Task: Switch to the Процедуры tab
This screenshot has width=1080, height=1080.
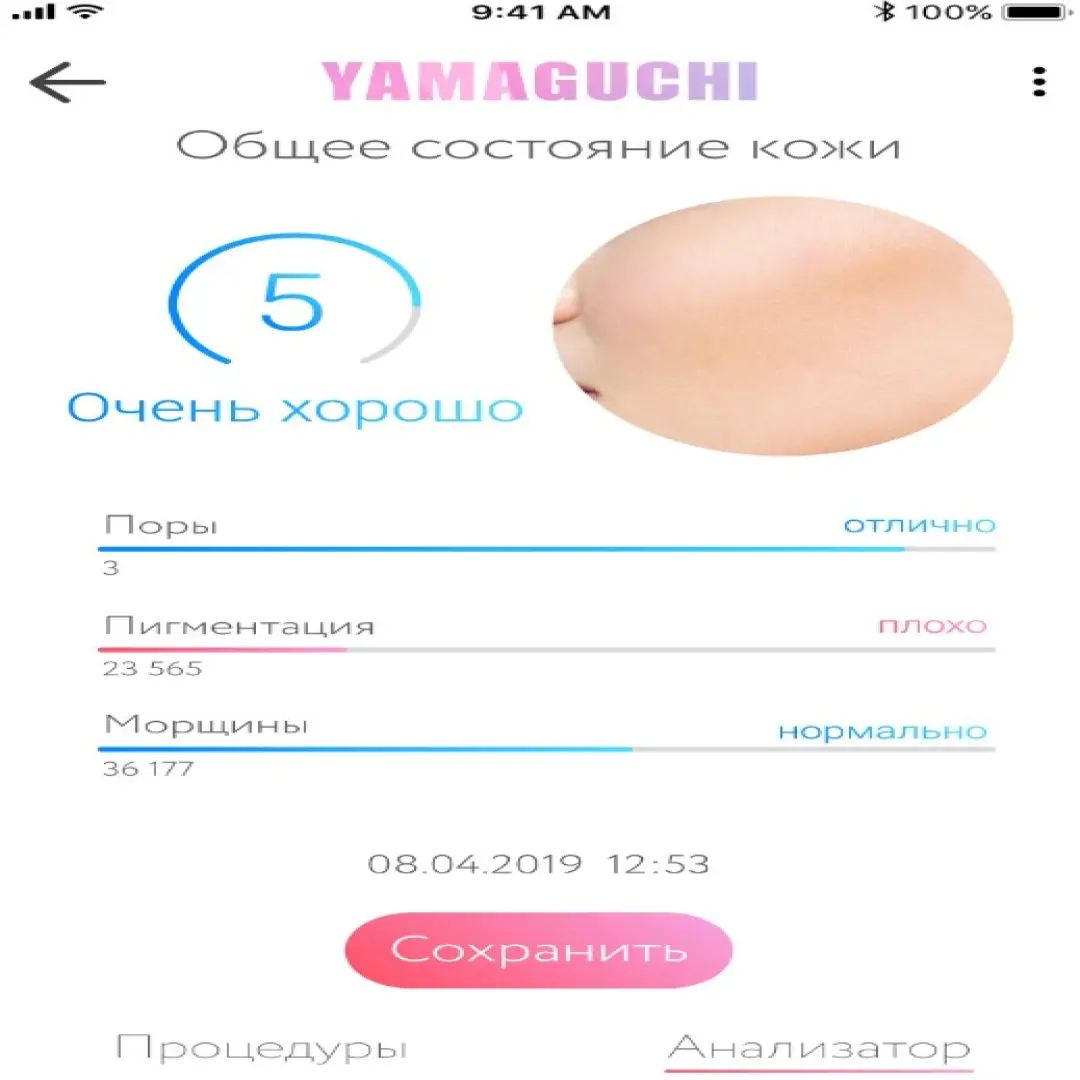Action: click(x=261, y=1048)
